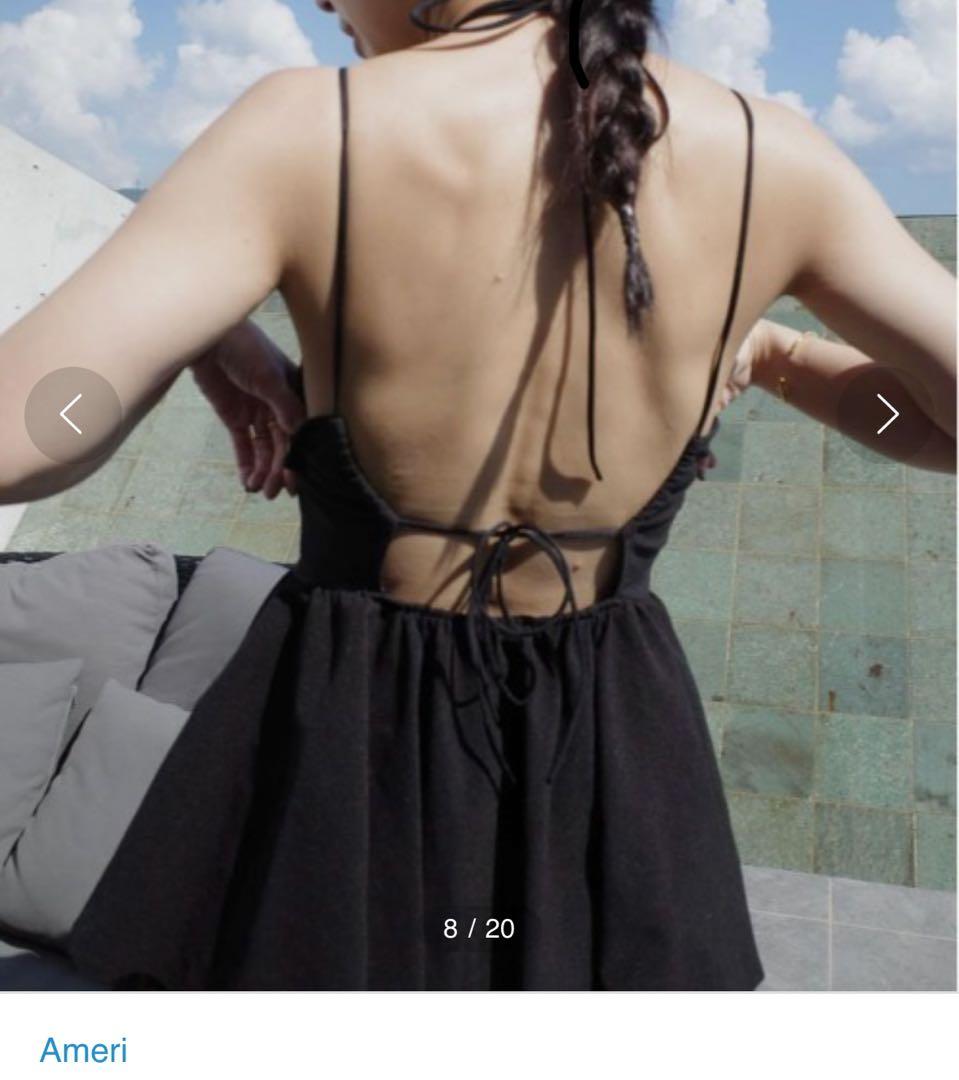The width and height of the screenshot is (959, 1080).
Task: Select the Ameri brand name
Action: tap(82, 1051)
